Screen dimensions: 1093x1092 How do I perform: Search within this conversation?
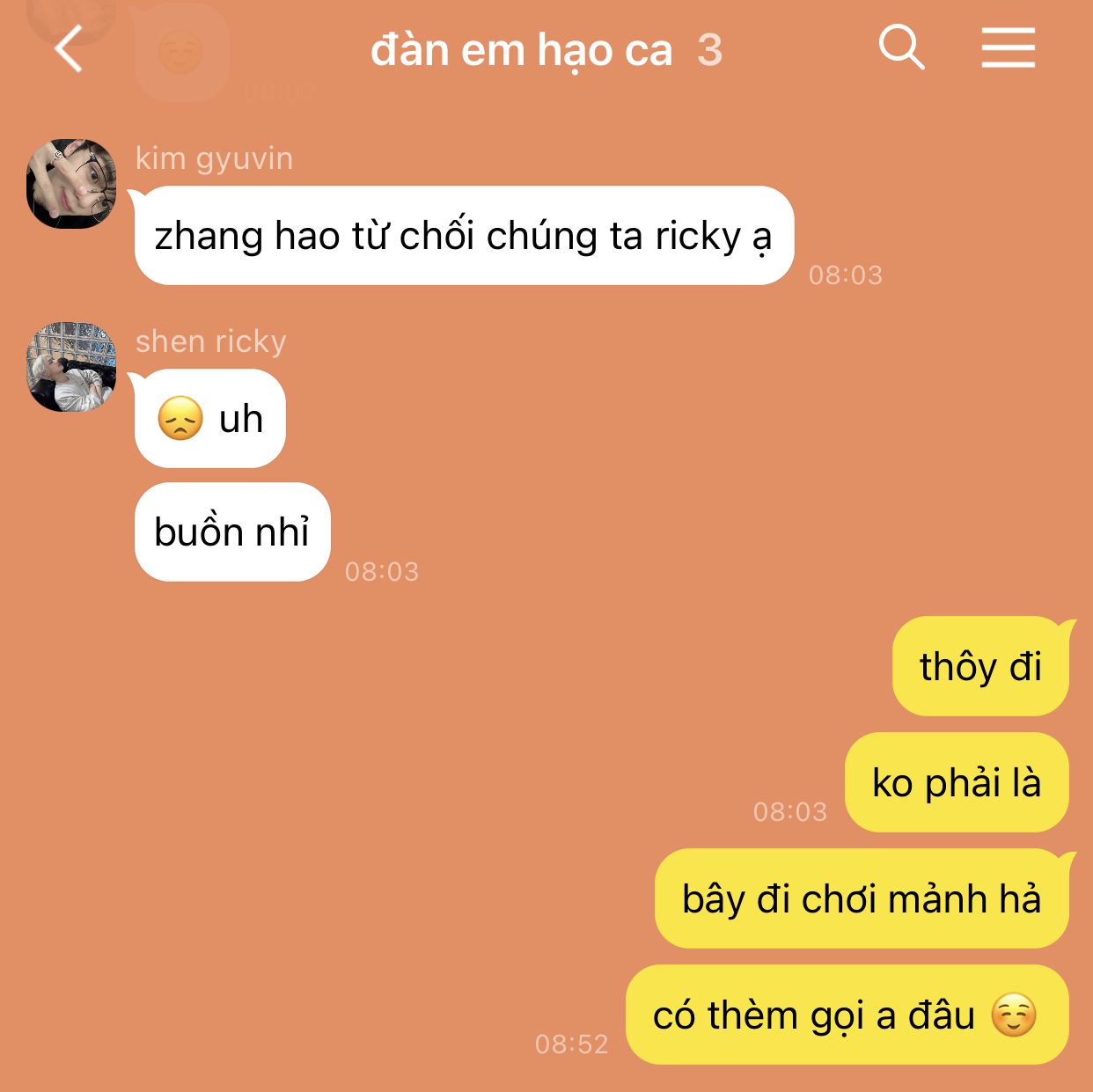point(901,48)
